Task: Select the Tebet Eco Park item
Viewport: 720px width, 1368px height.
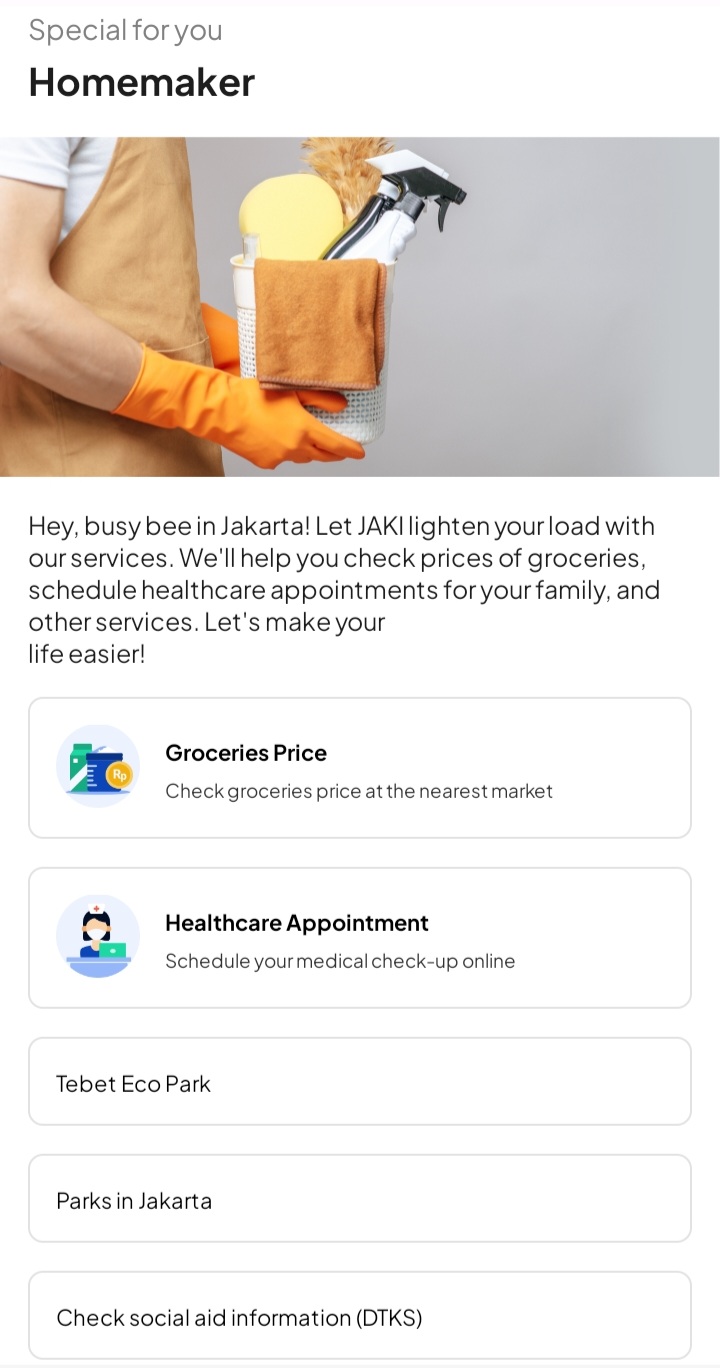Action: click(x=359, y=1082)
